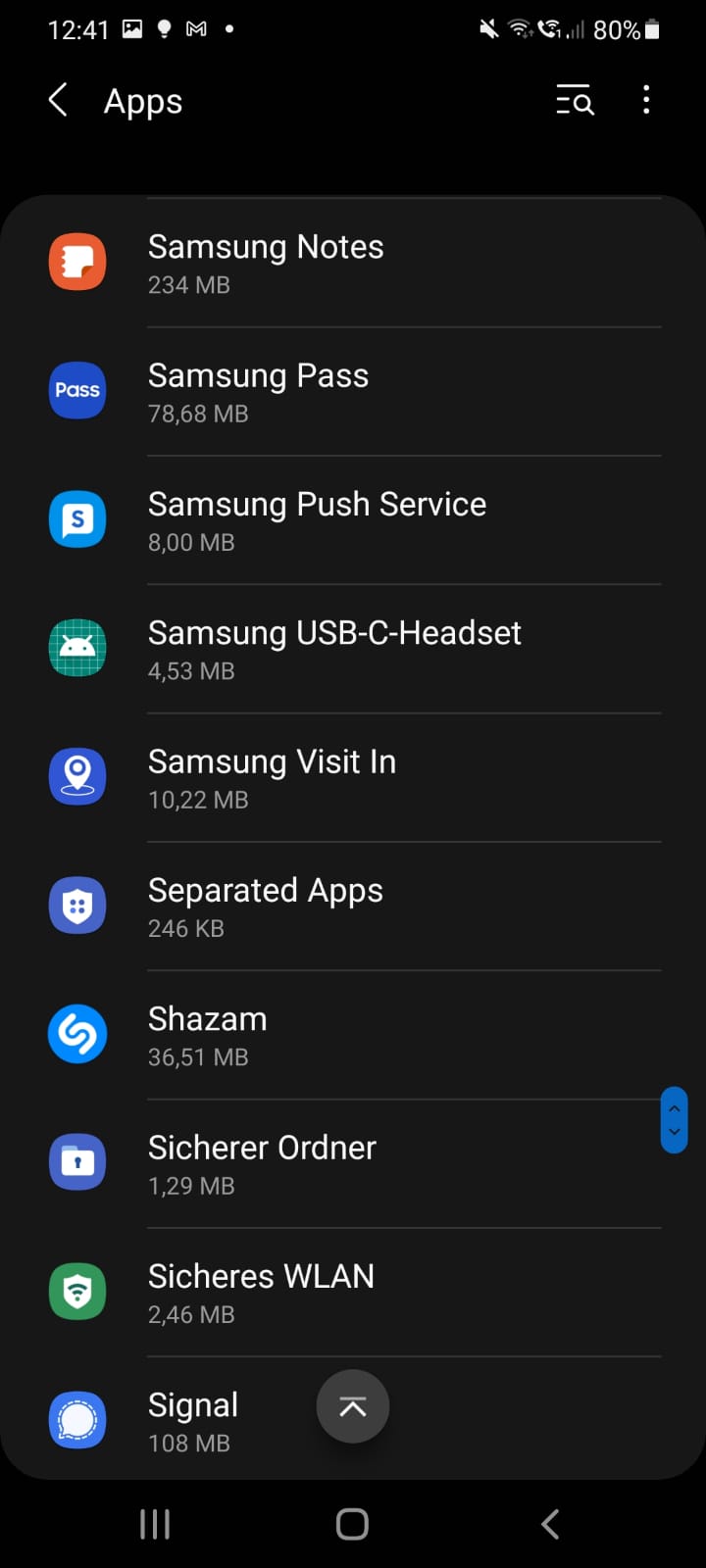This screenshot has height=1568, width=706.
Task: Select Samsung Visit In
Action: coord(353,777)
